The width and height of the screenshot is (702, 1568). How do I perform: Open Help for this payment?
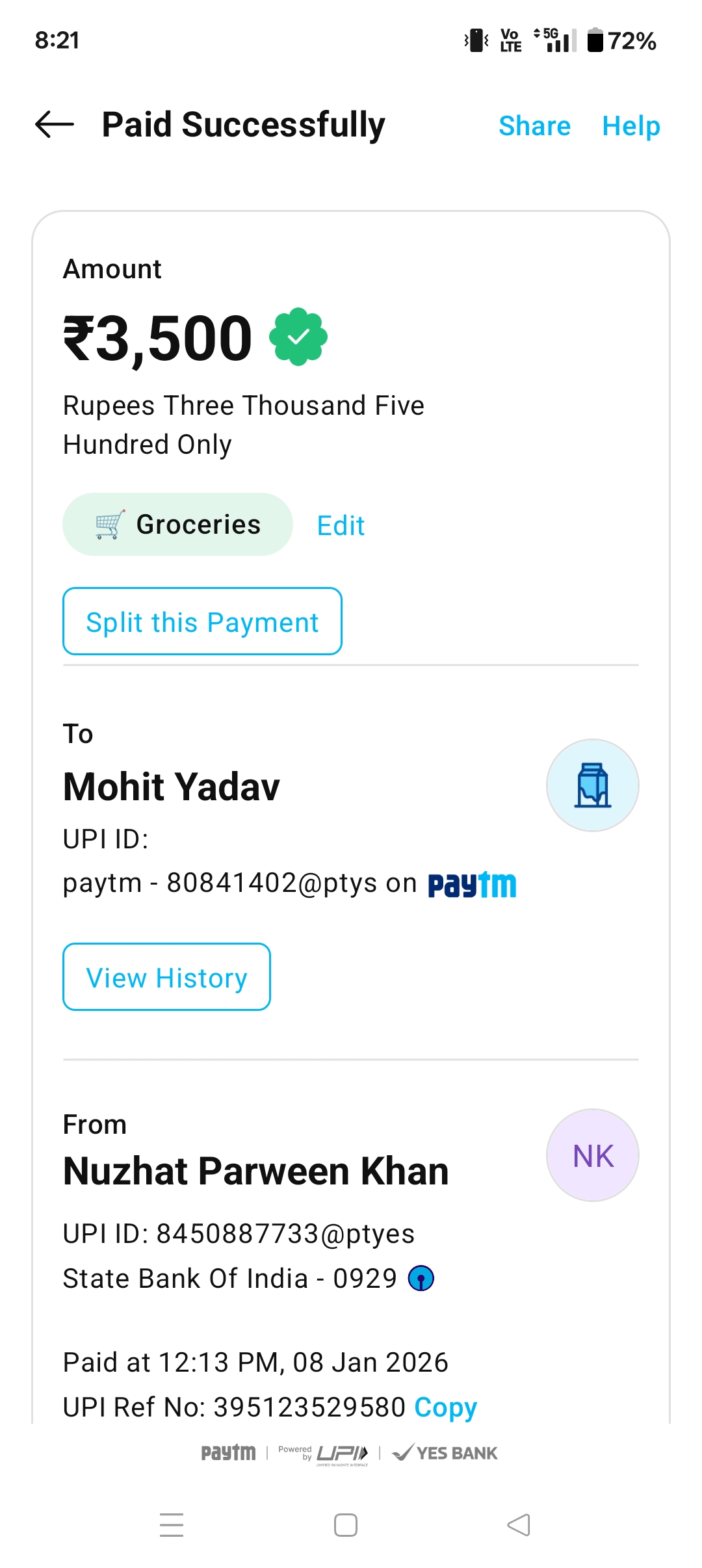pyautogui.click(x=630, y=125)
